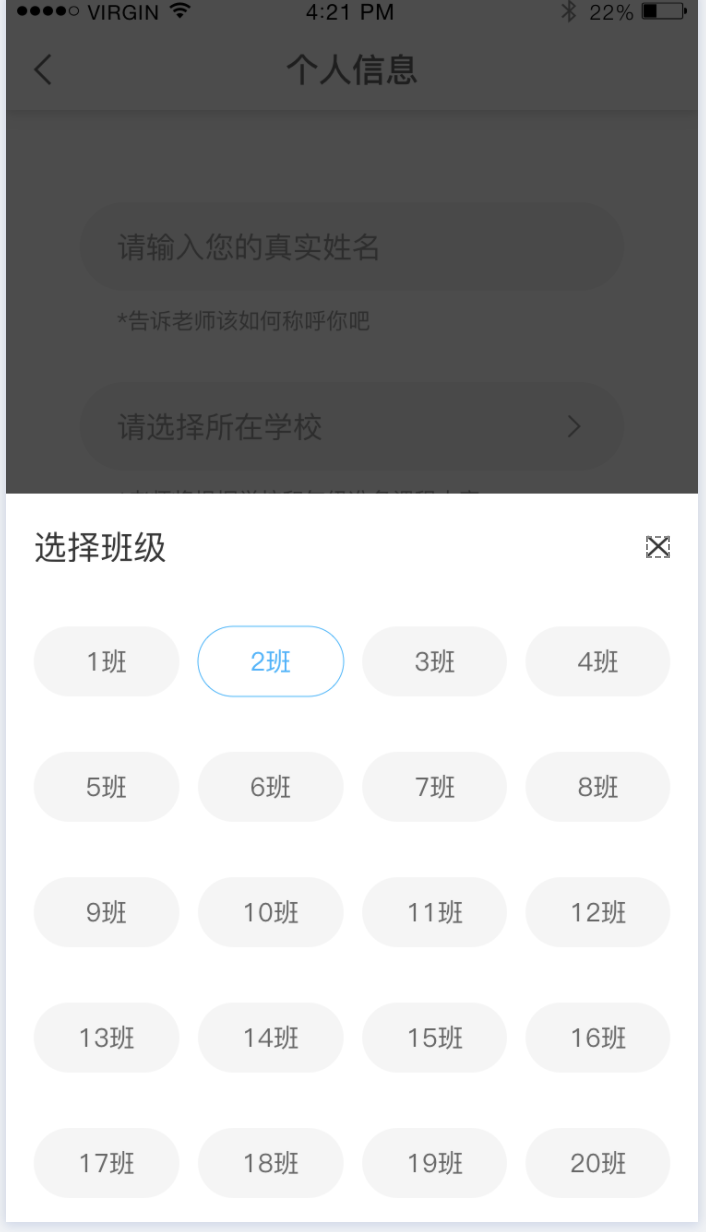Pick 18班 from the list

[x=270, y=1163]
